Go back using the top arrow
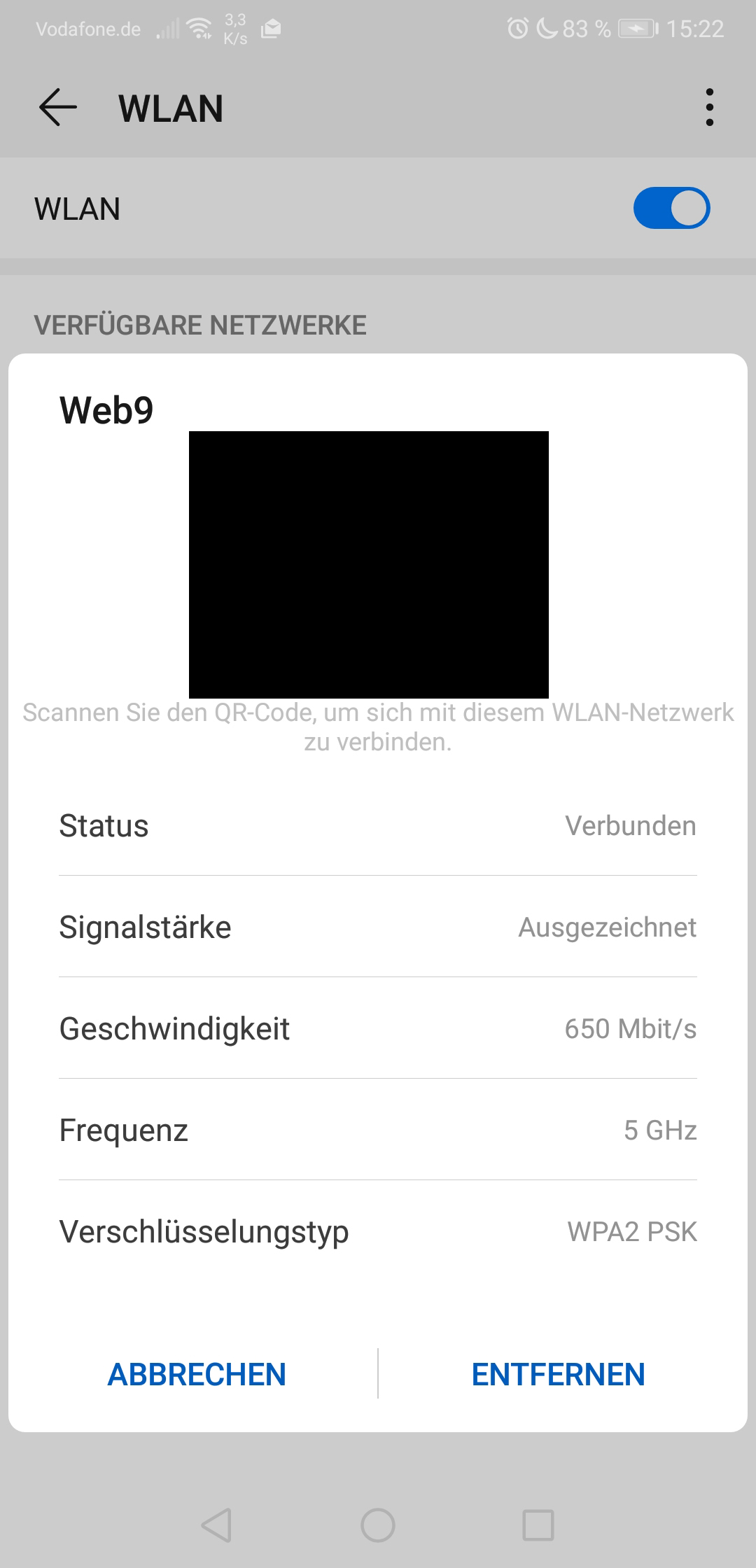756x1568 pixels. [57, 108]
